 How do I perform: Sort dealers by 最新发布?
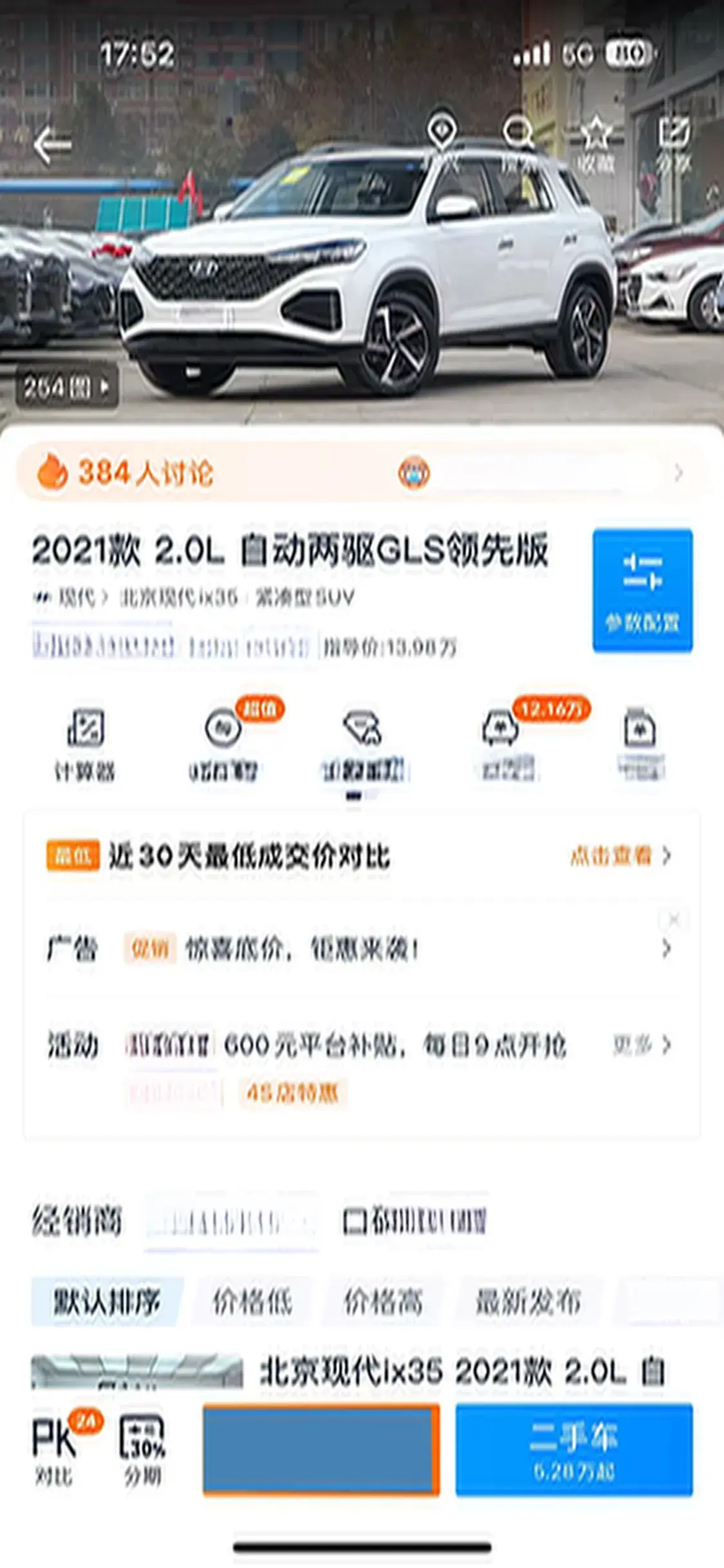point(528,1302)
